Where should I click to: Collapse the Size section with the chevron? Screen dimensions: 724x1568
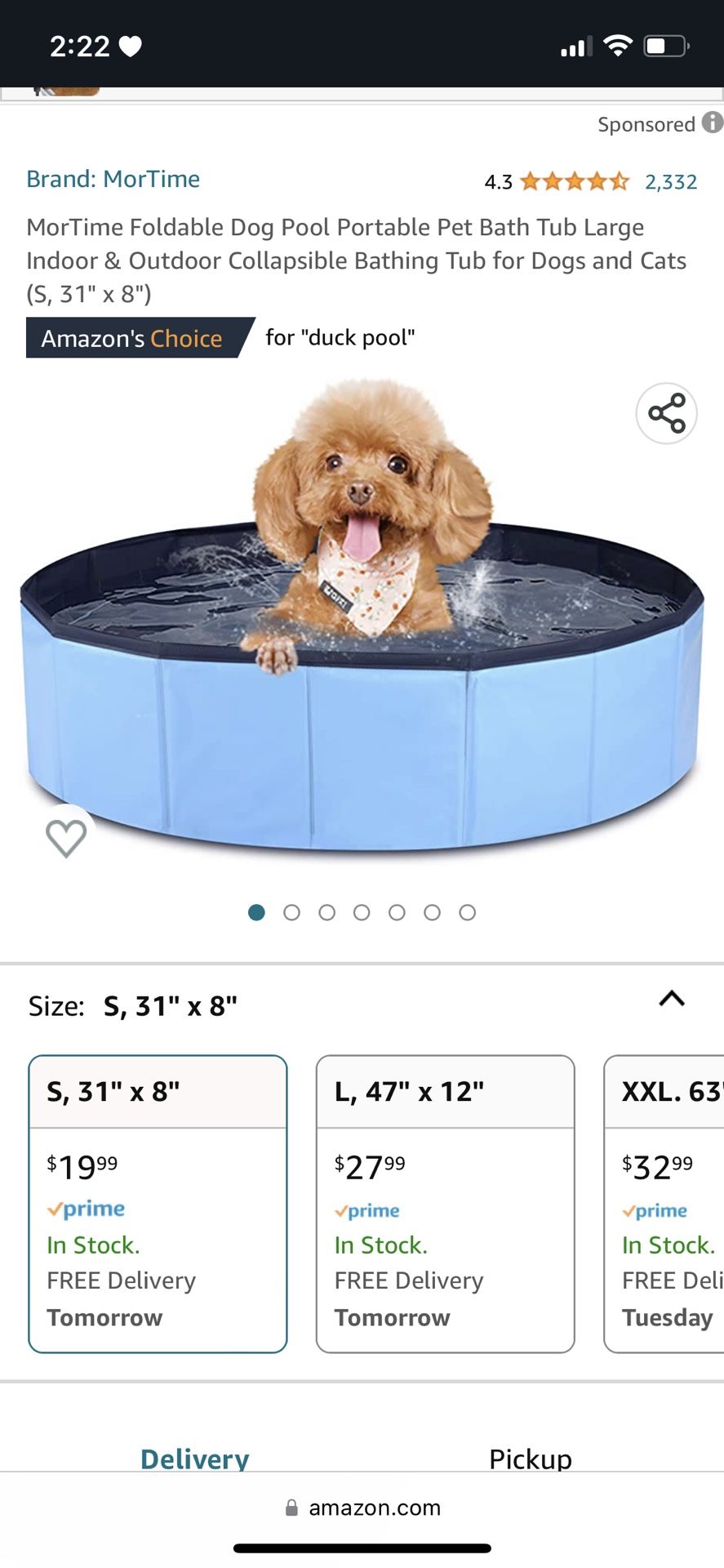pyautogui.click(x=671, y=1000)
